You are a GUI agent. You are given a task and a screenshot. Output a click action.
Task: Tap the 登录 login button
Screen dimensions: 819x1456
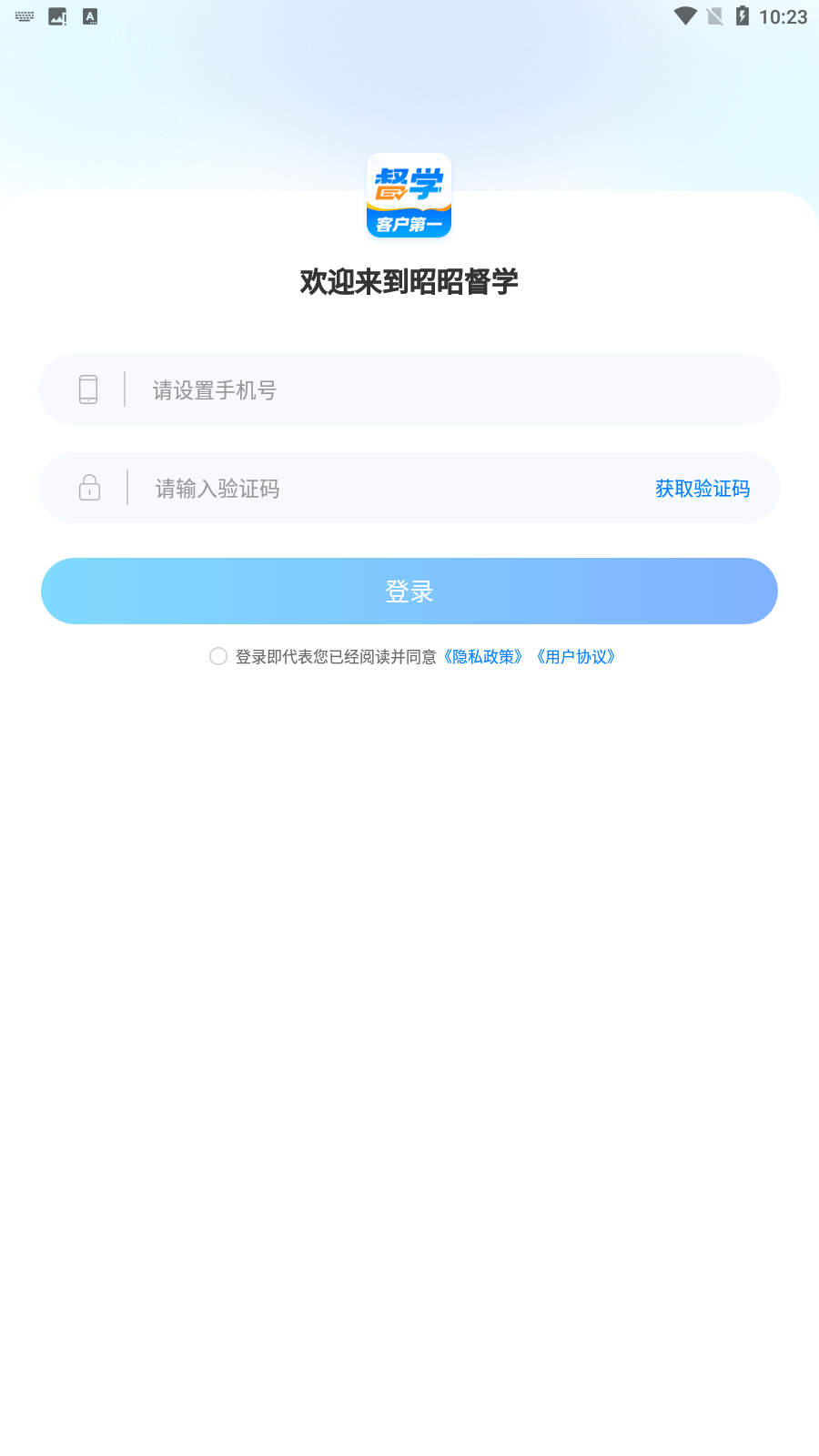pos(409,591)
